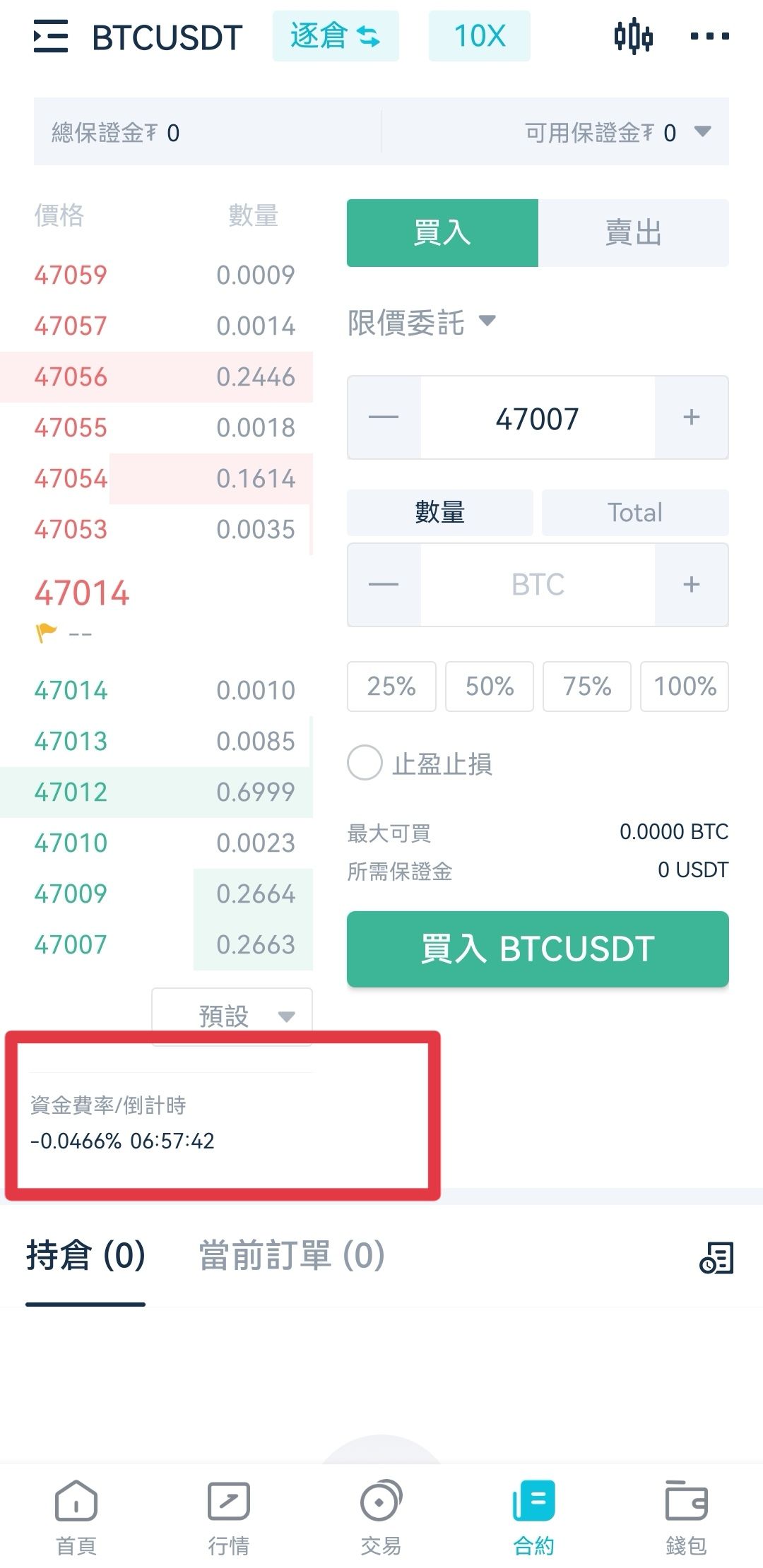
Task: Open the three-dot overflow menu
Action: click(x=709, y=36)
